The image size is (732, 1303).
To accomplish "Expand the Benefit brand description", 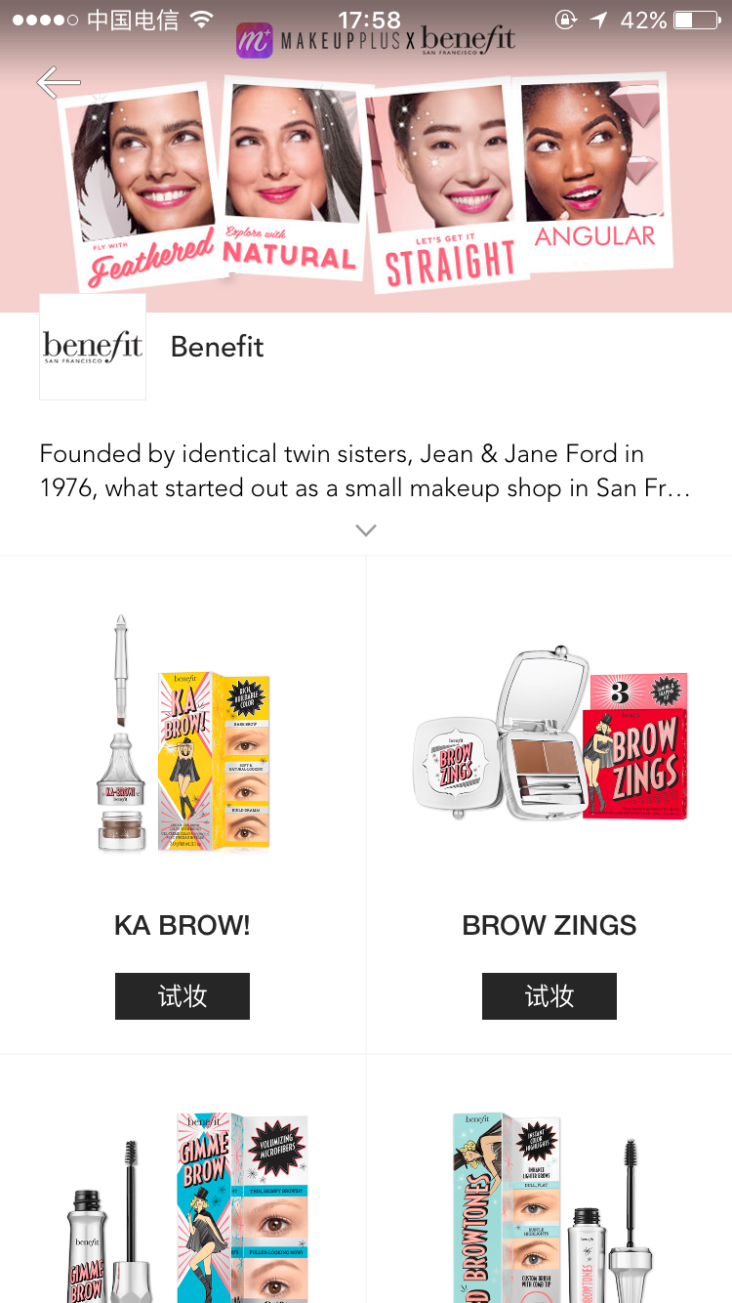I will pos(366,530).
